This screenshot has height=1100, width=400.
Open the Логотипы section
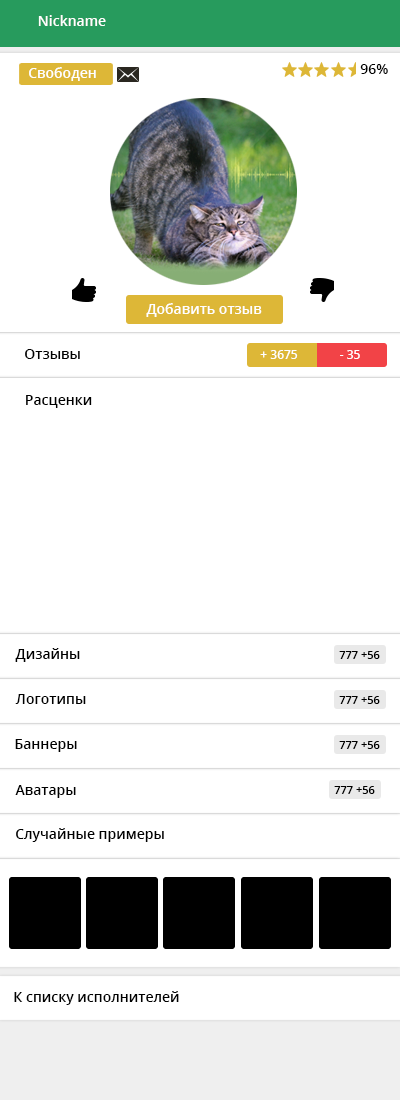[x=200, y=700]
